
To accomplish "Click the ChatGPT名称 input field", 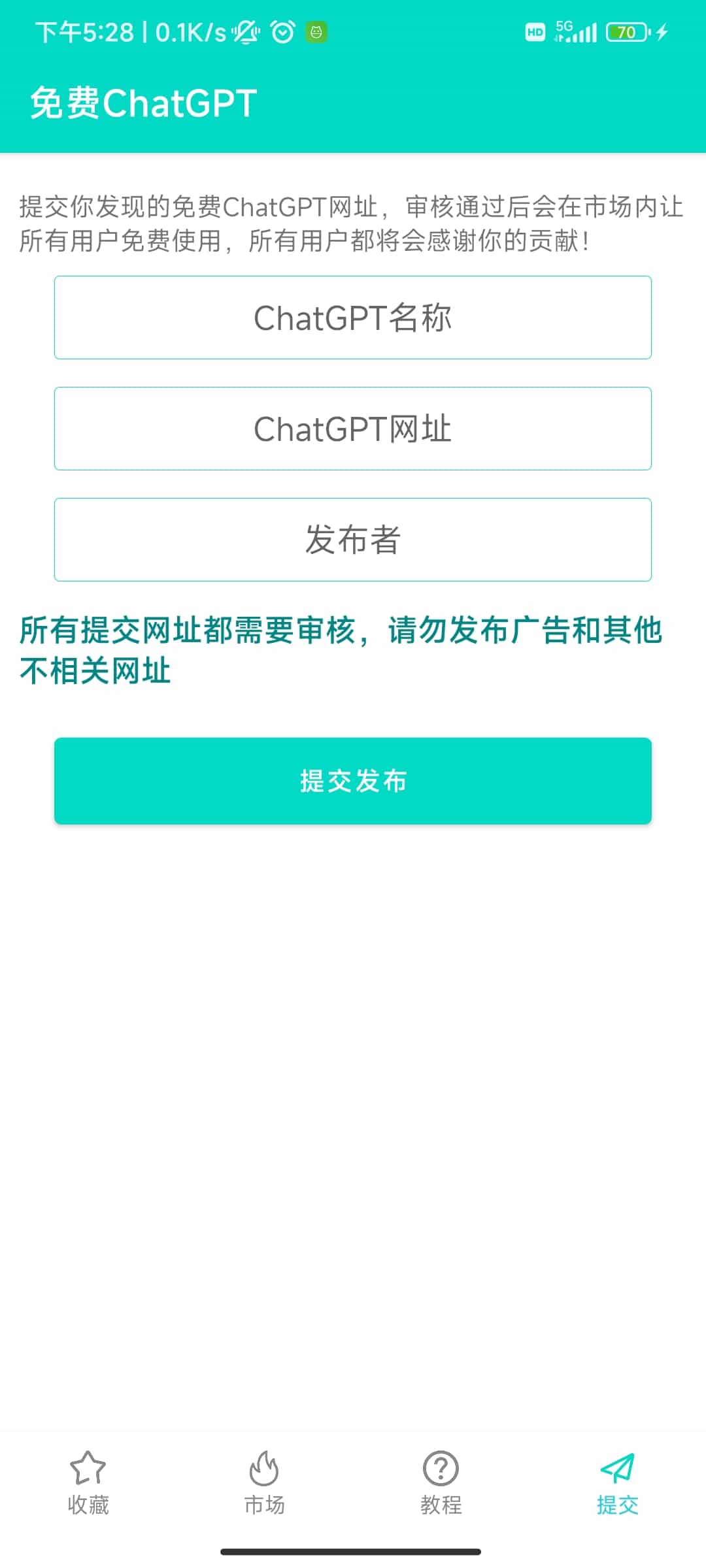I will click(353, 318).
